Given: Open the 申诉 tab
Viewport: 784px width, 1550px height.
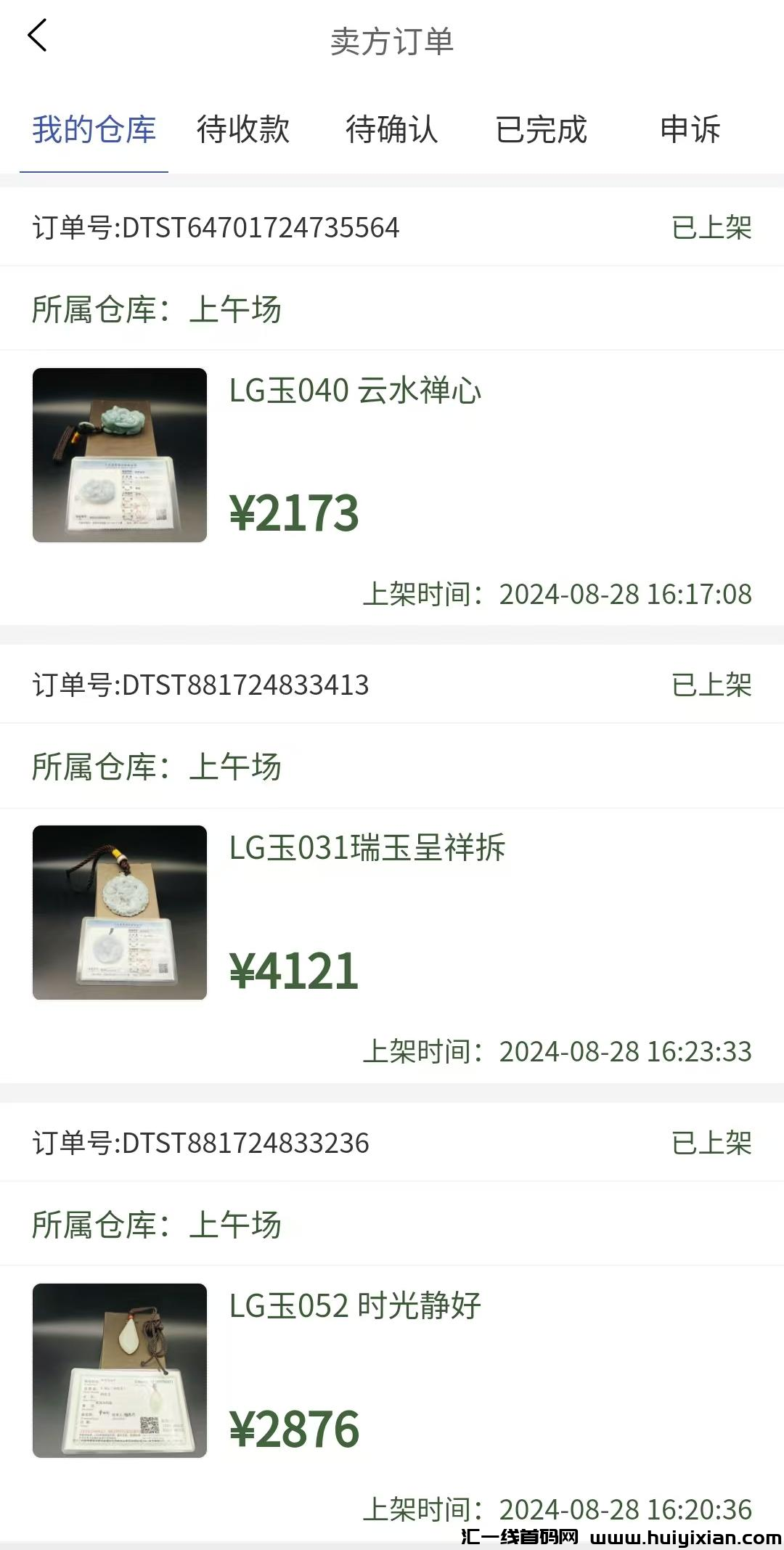Looking at the screenshot, I should click(x=689, y=131).
